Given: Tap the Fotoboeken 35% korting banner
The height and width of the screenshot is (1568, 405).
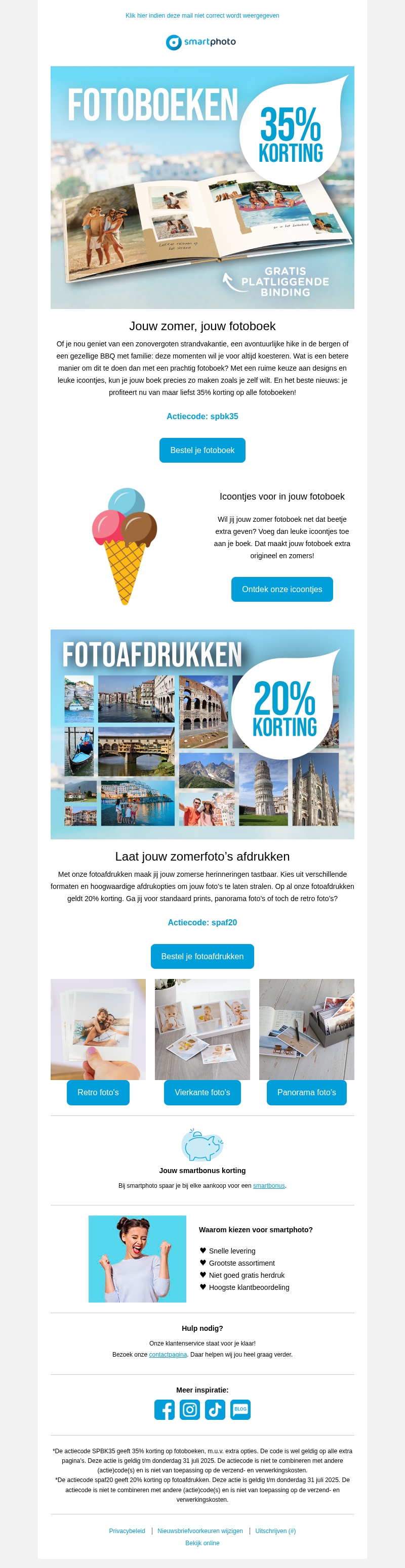Looking at the screenshot, I should [202, 187].
